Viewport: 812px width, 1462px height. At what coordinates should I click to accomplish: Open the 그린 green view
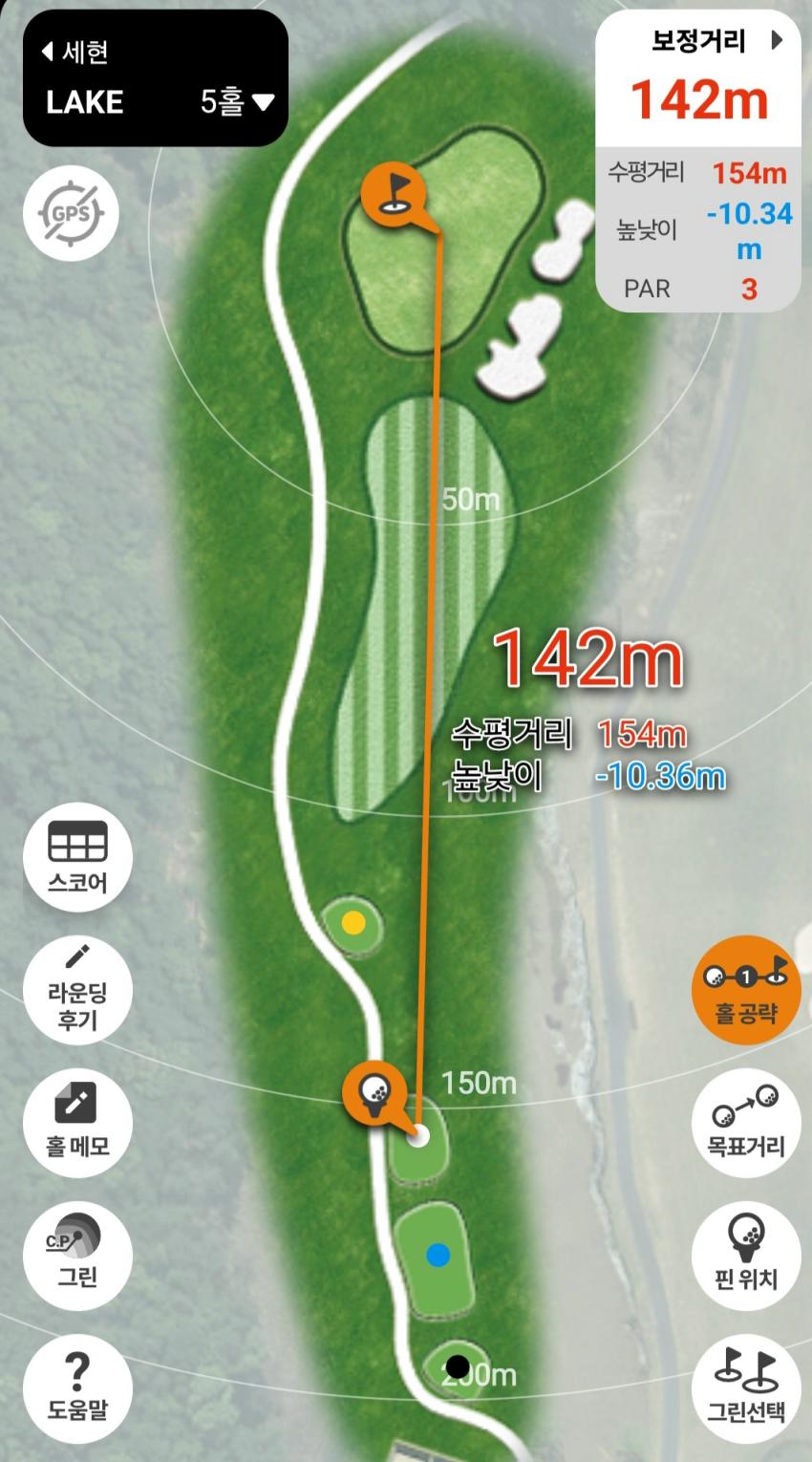point(77,1254)
